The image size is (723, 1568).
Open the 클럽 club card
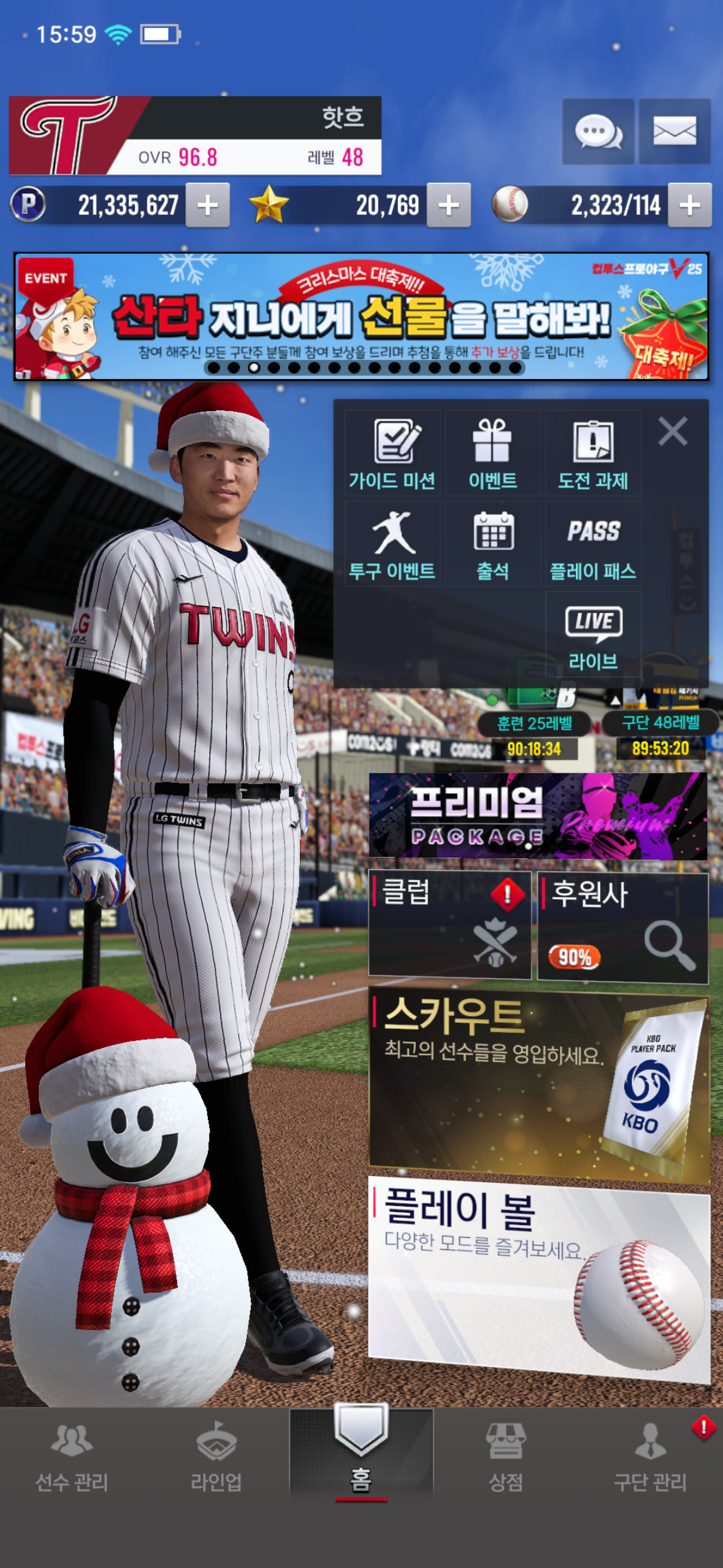pos(449,924)
